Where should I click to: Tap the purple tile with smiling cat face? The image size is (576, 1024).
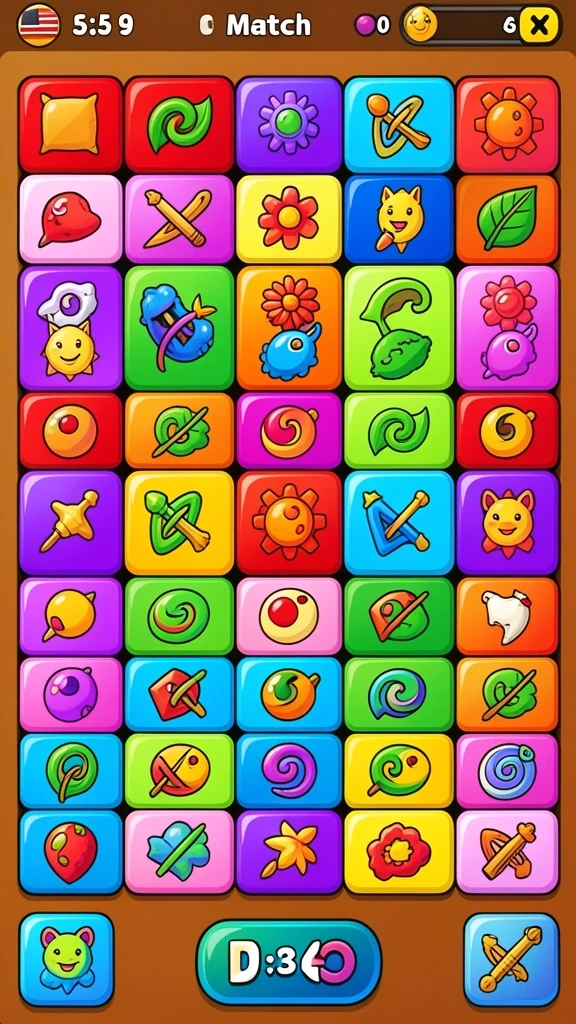click(507, 522)
